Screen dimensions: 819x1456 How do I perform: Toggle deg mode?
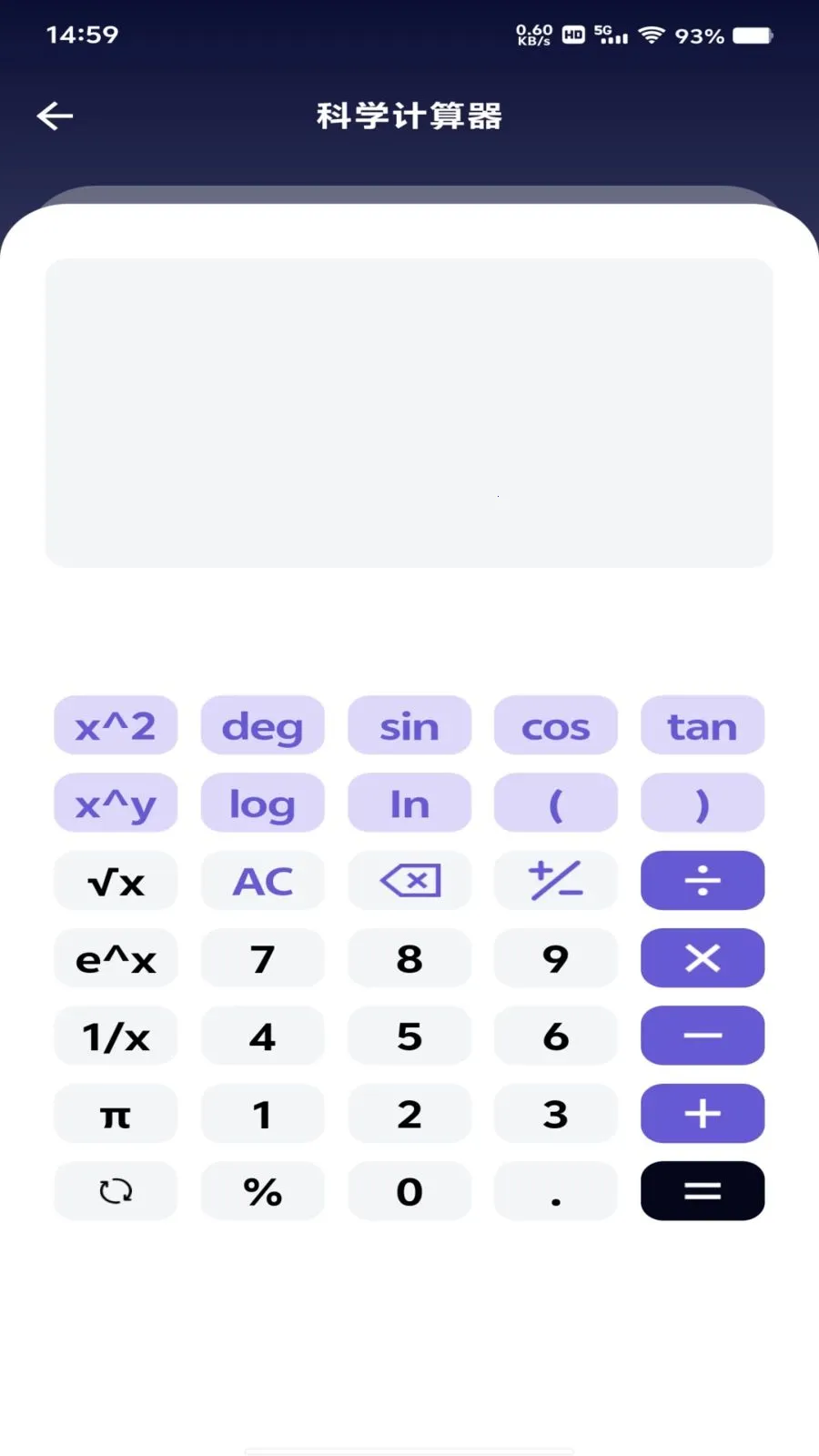[x=262, y=725]
